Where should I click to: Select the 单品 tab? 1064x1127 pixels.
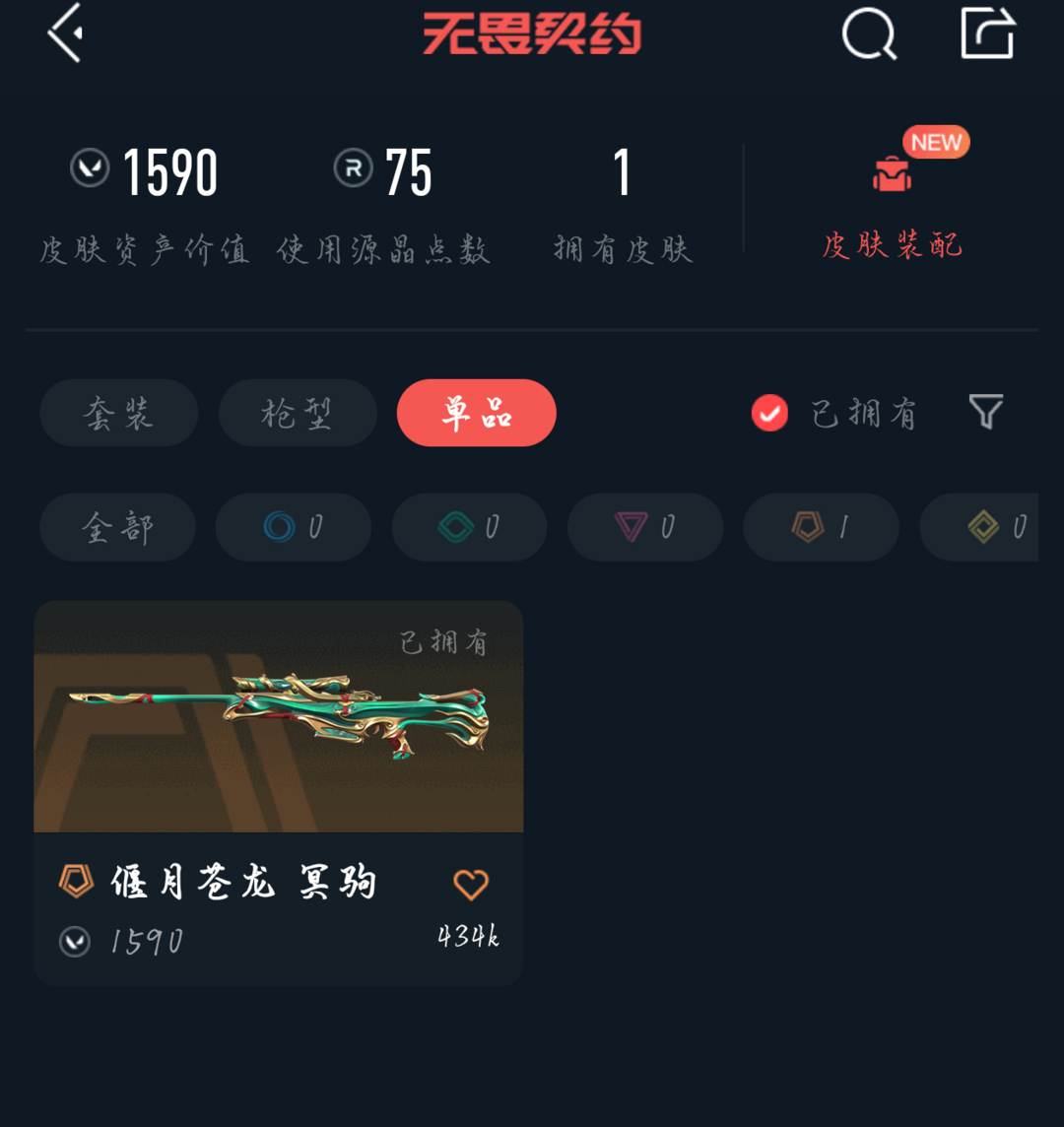[477, 413]
